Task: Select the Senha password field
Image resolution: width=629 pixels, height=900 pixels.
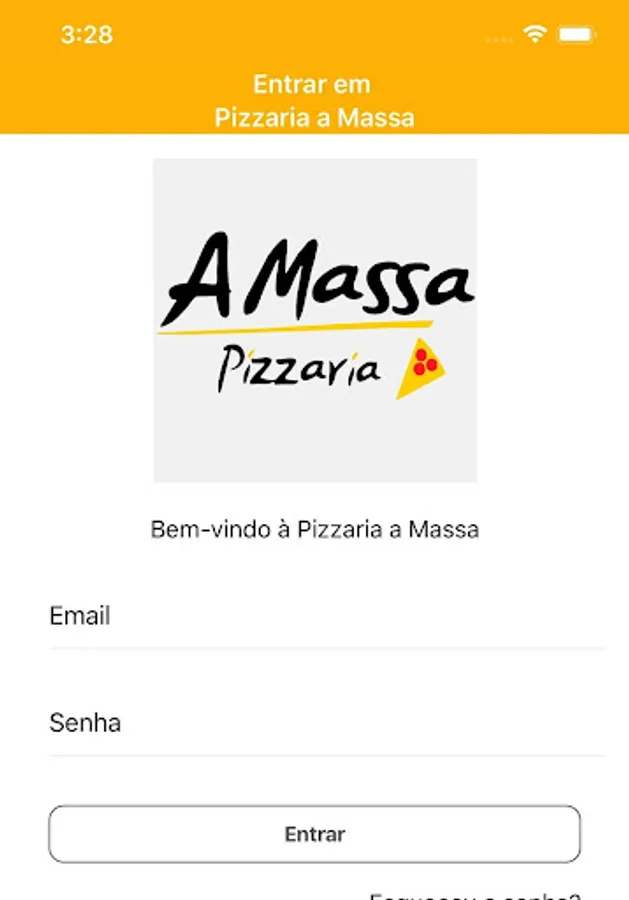Action: pyautogui.click(x=326, y=723)
